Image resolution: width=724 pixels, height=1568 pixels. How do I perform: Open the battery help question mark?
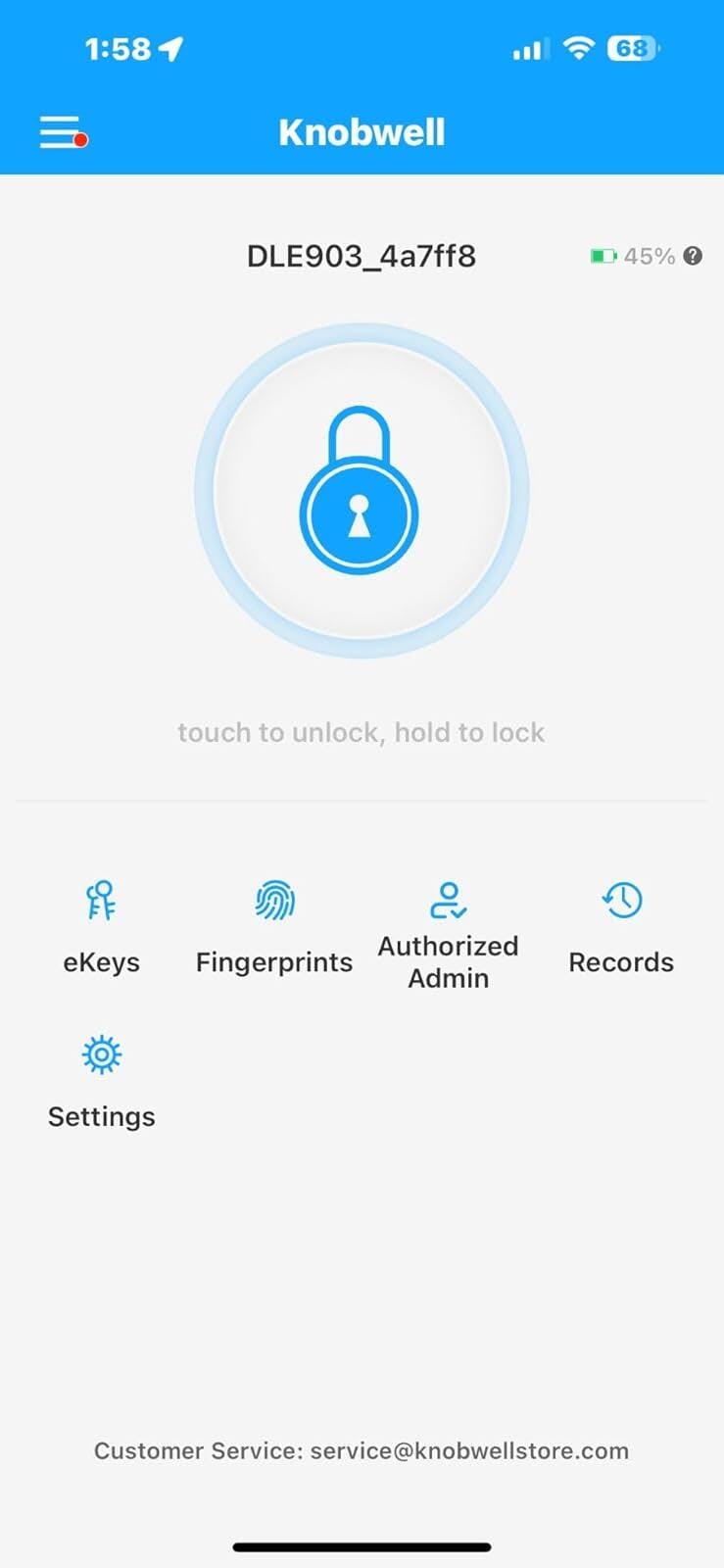click(693, 256)
